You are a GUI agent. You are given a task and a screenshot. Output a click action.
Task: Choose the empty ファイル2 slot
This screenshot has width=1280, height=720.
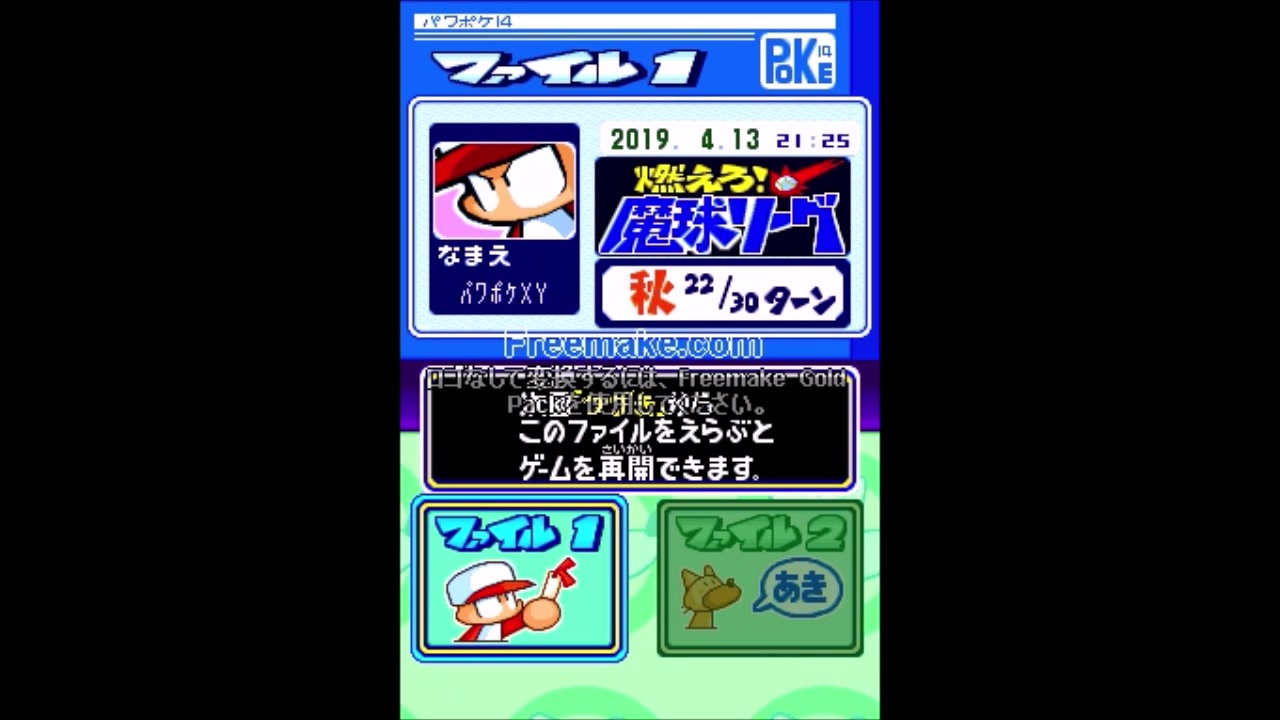(x=760, y=579)
